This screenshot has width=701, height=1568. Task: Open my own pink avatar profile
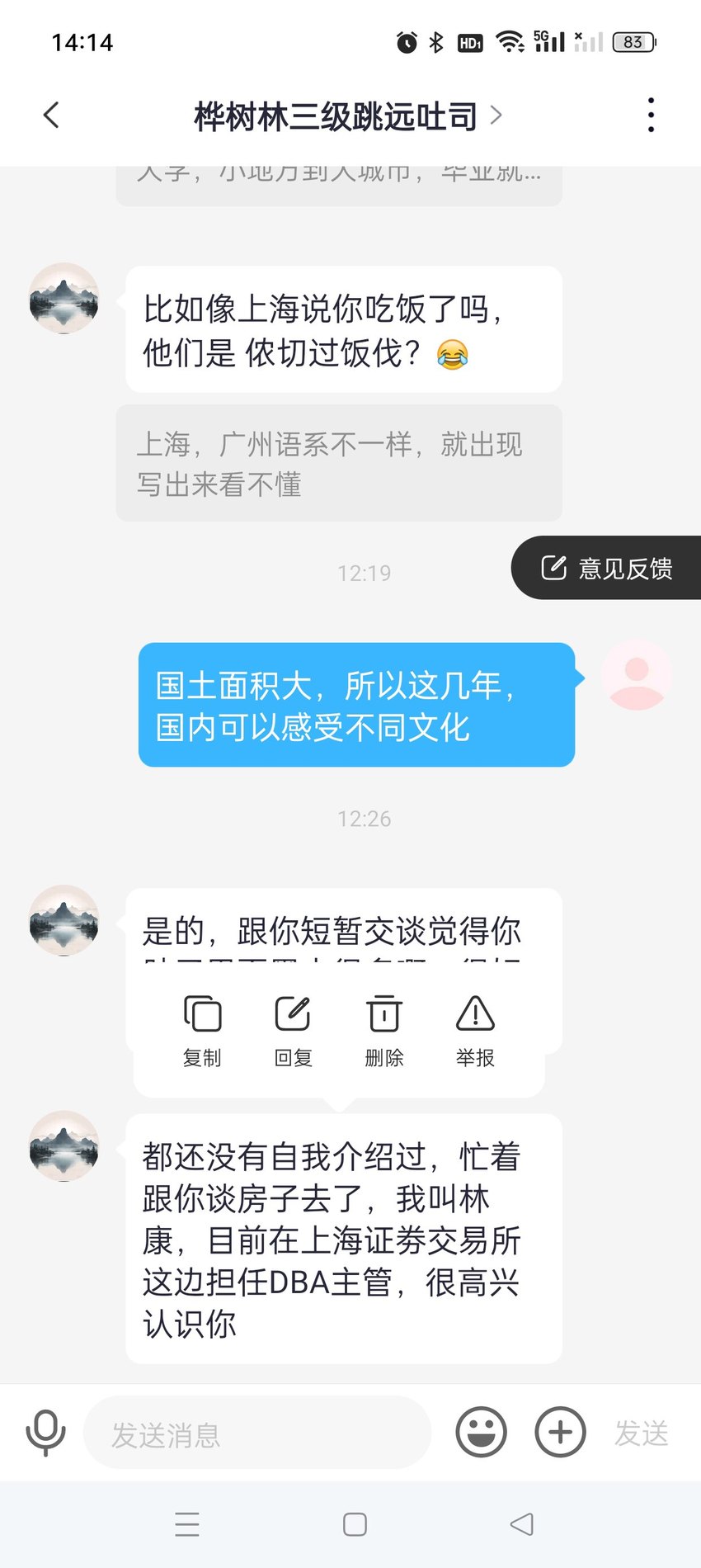pyautogui.click(x=637, y=675)
